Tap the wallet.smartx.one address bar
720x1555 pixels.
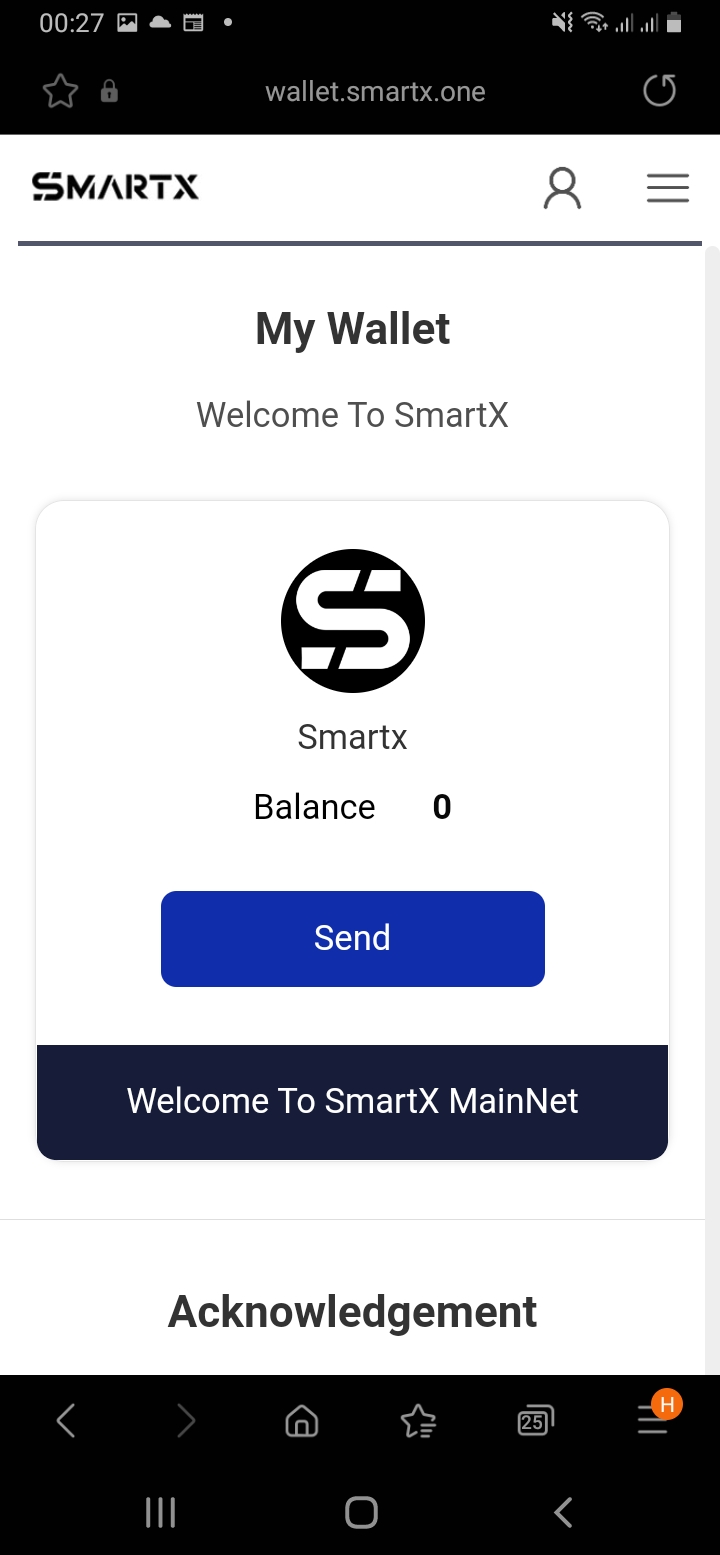pyautogui.click(x=375, y=92)
